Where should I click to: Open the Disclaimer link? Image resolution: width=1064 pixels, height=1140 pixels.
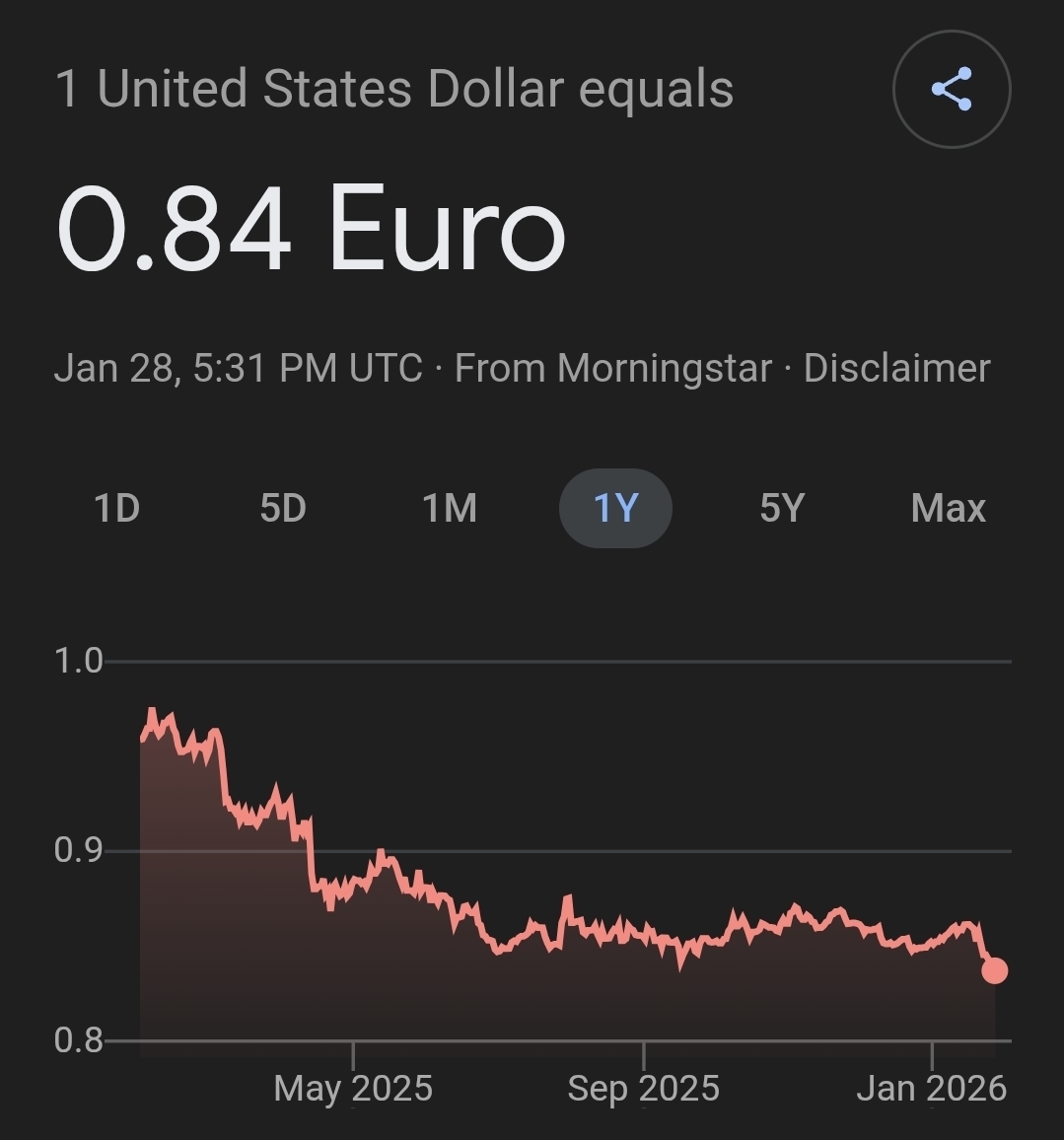click(896, 369)
